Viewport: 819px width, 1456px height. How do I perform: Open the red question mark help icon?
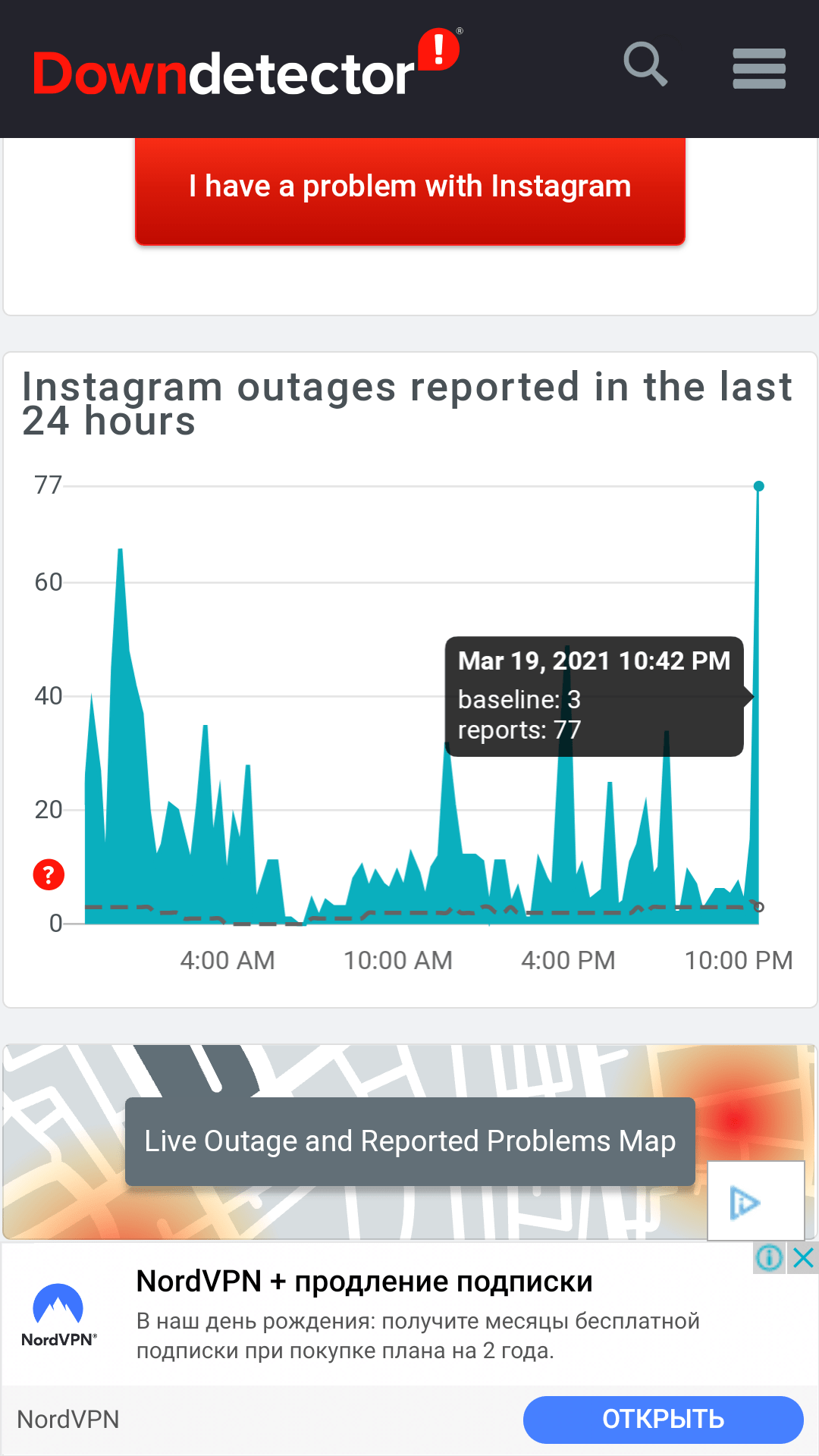(49, 874)
